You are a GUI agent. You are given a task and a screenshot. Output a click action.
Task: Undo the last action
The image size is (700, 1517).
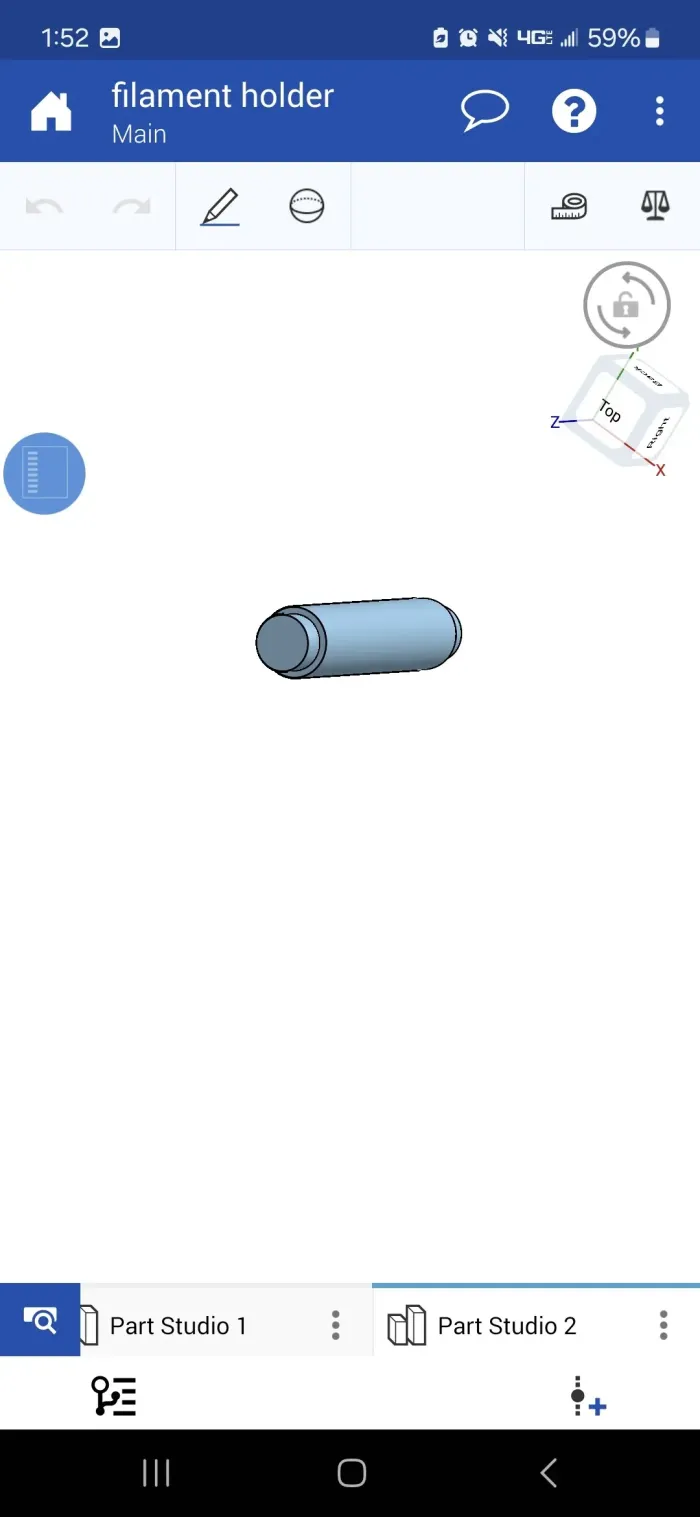pos(44,207)
